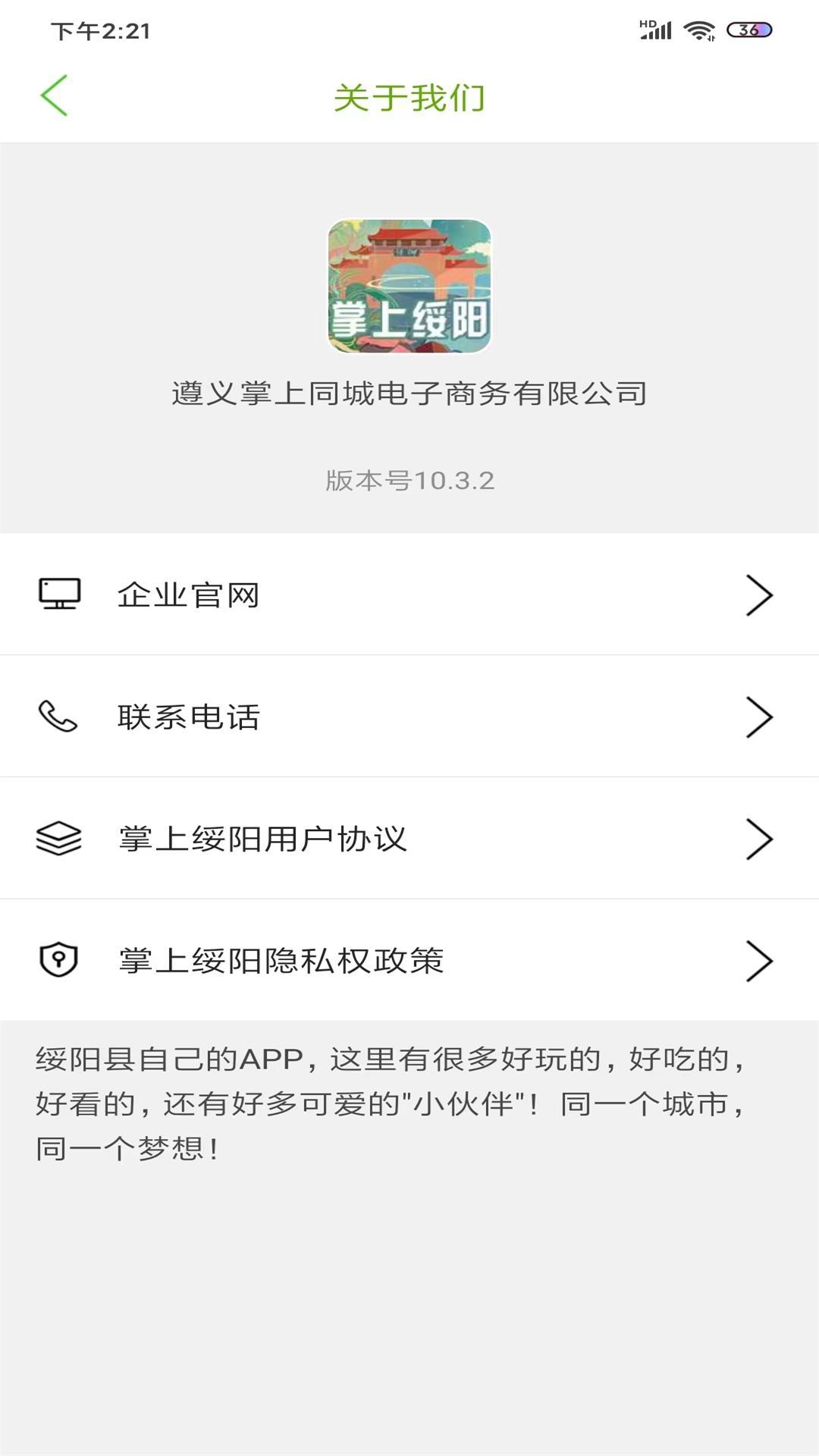Tap the 联系电话 phone icon

point(60,717)
